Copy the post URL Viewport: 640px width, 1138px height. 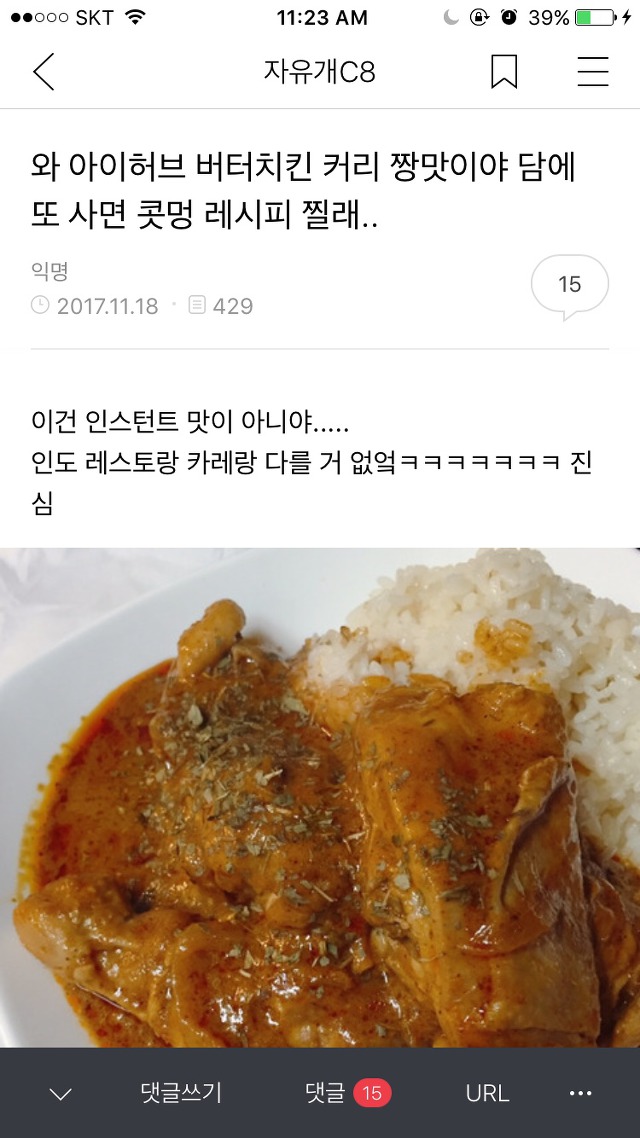[x=487, y=1093]
